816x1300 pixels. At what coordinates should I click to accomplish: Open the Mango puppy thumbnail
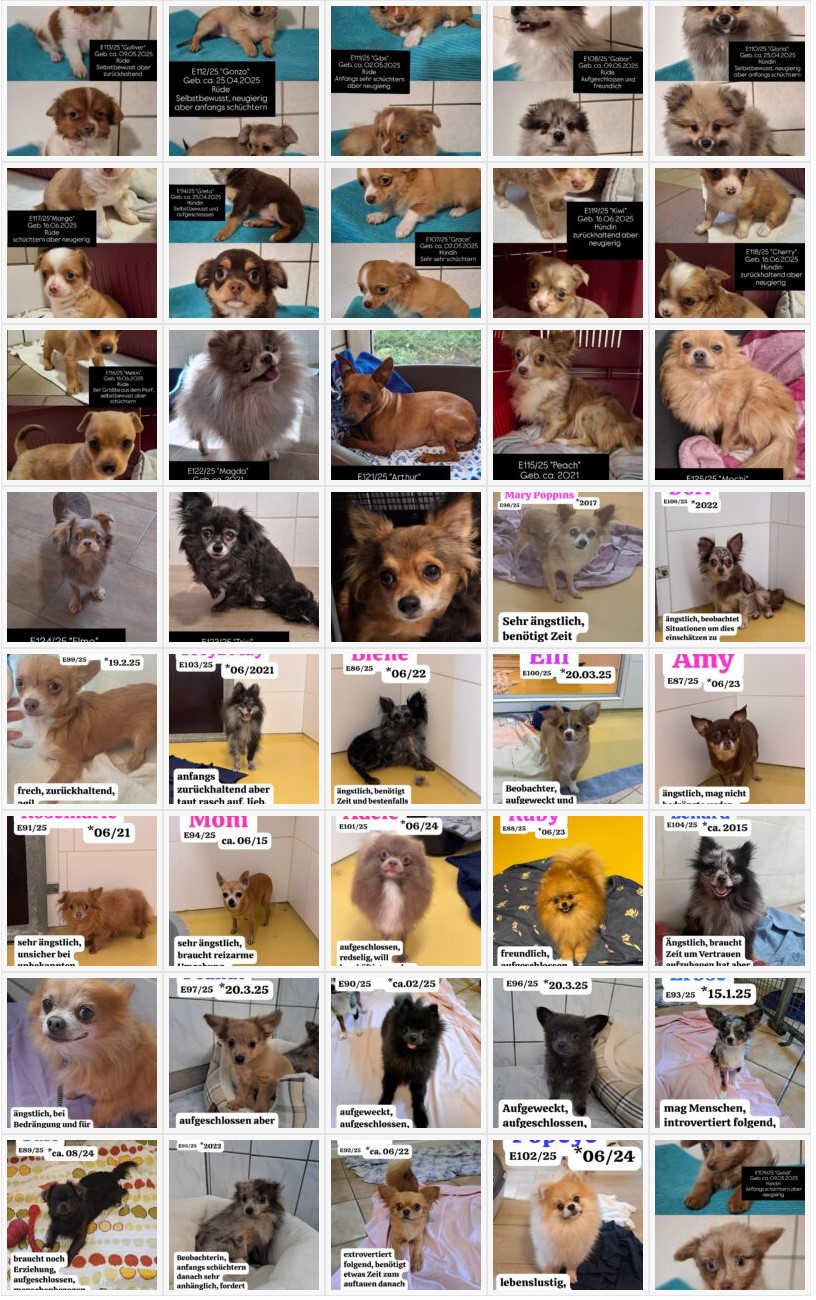pos(82,242)
